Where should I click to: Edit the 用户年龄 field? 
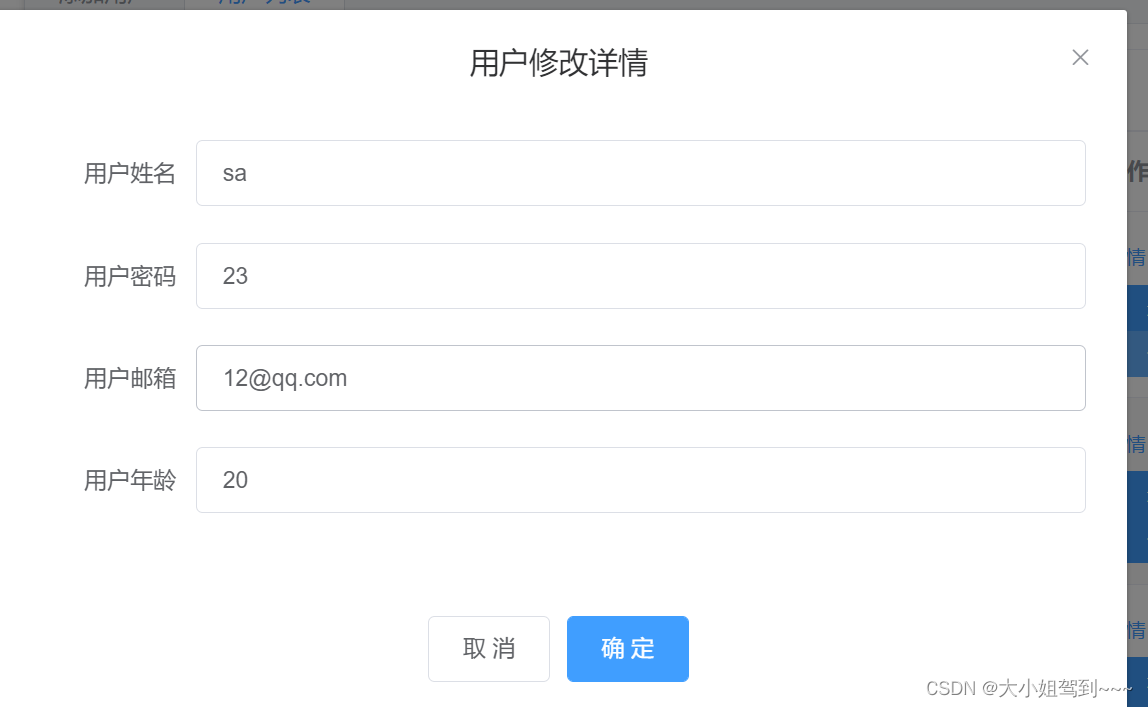[640, 480]
